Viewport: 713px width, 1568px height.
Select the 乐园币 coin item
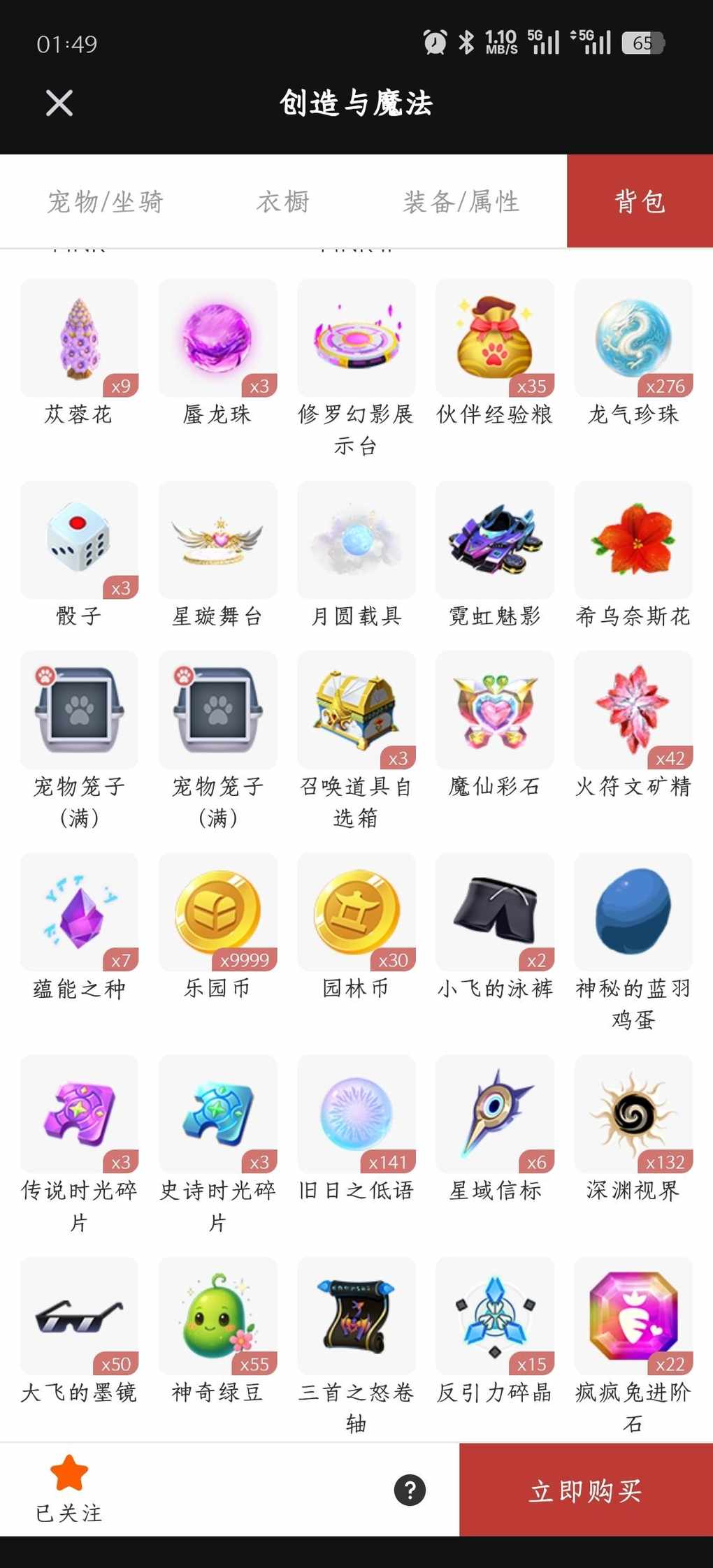217,912
